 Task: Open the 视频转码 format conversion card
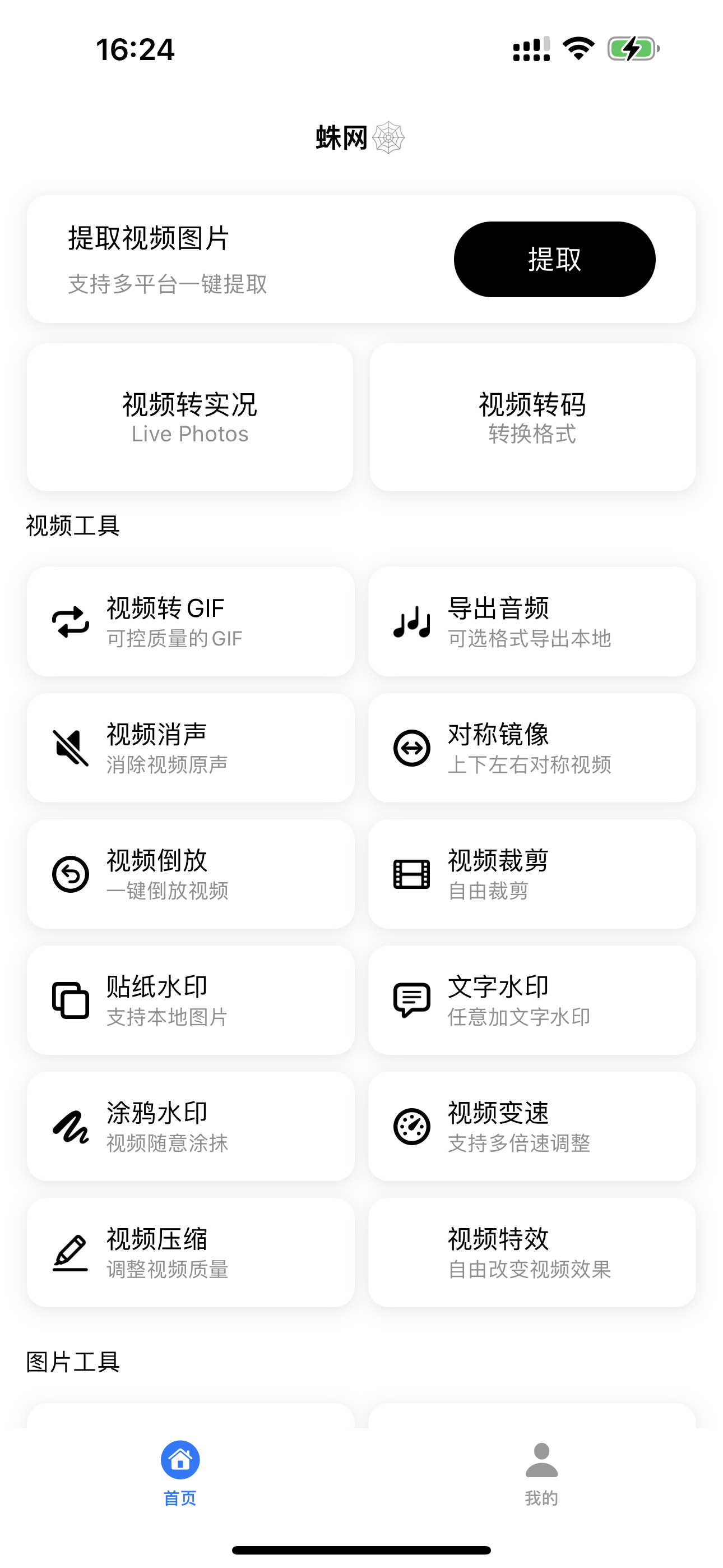(x=532, y=418)
